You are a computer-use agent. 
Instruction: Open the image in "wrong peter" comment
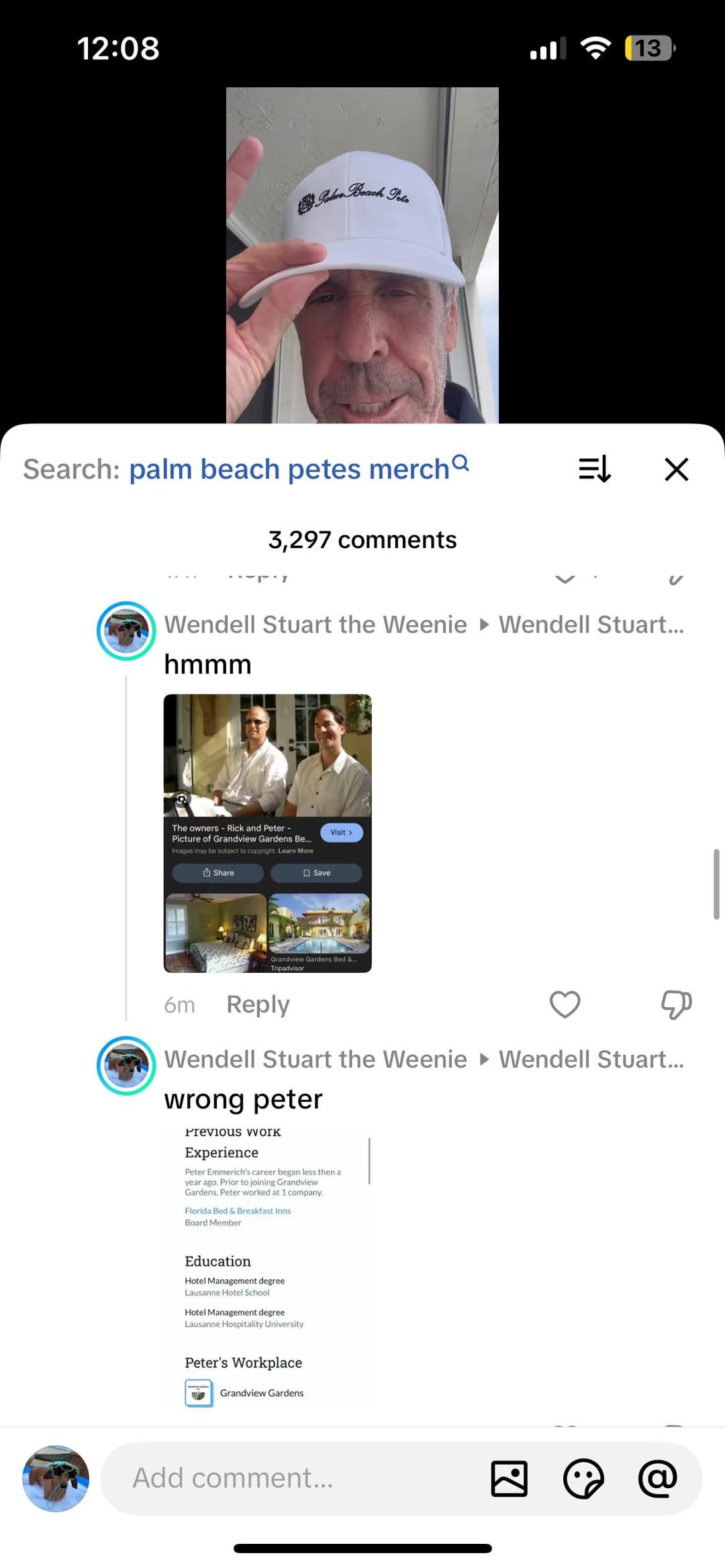click(x=267, y=1268)
